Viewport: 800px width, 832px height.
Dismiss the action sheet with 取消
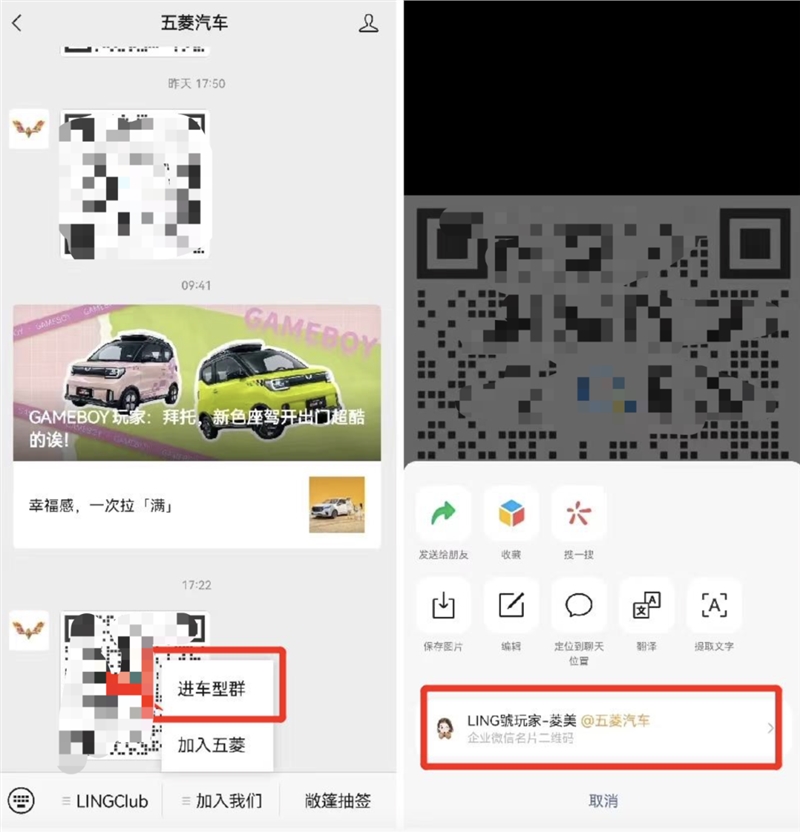(x=602, y=800)
